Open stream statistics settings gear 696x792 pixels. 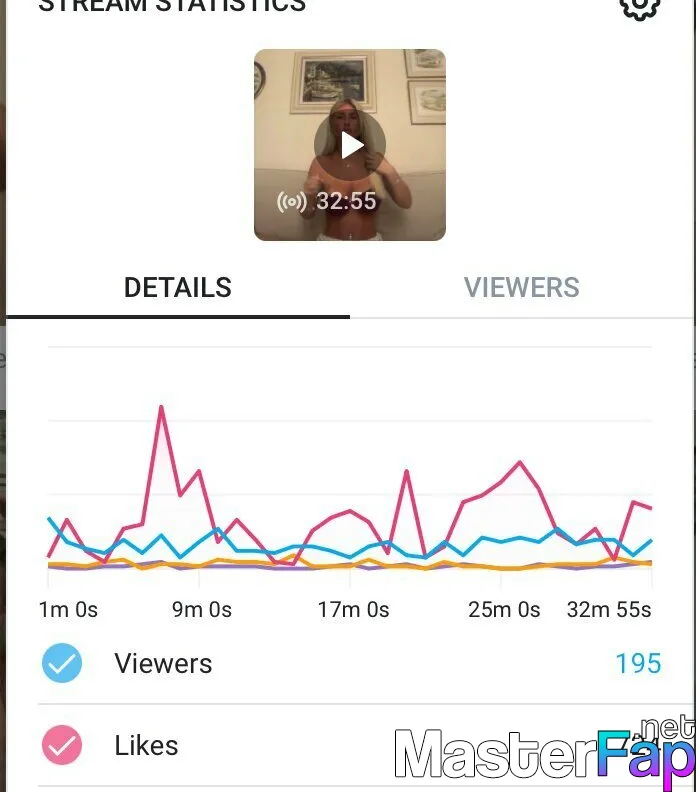pyautogui.click(x=639, y=6)
